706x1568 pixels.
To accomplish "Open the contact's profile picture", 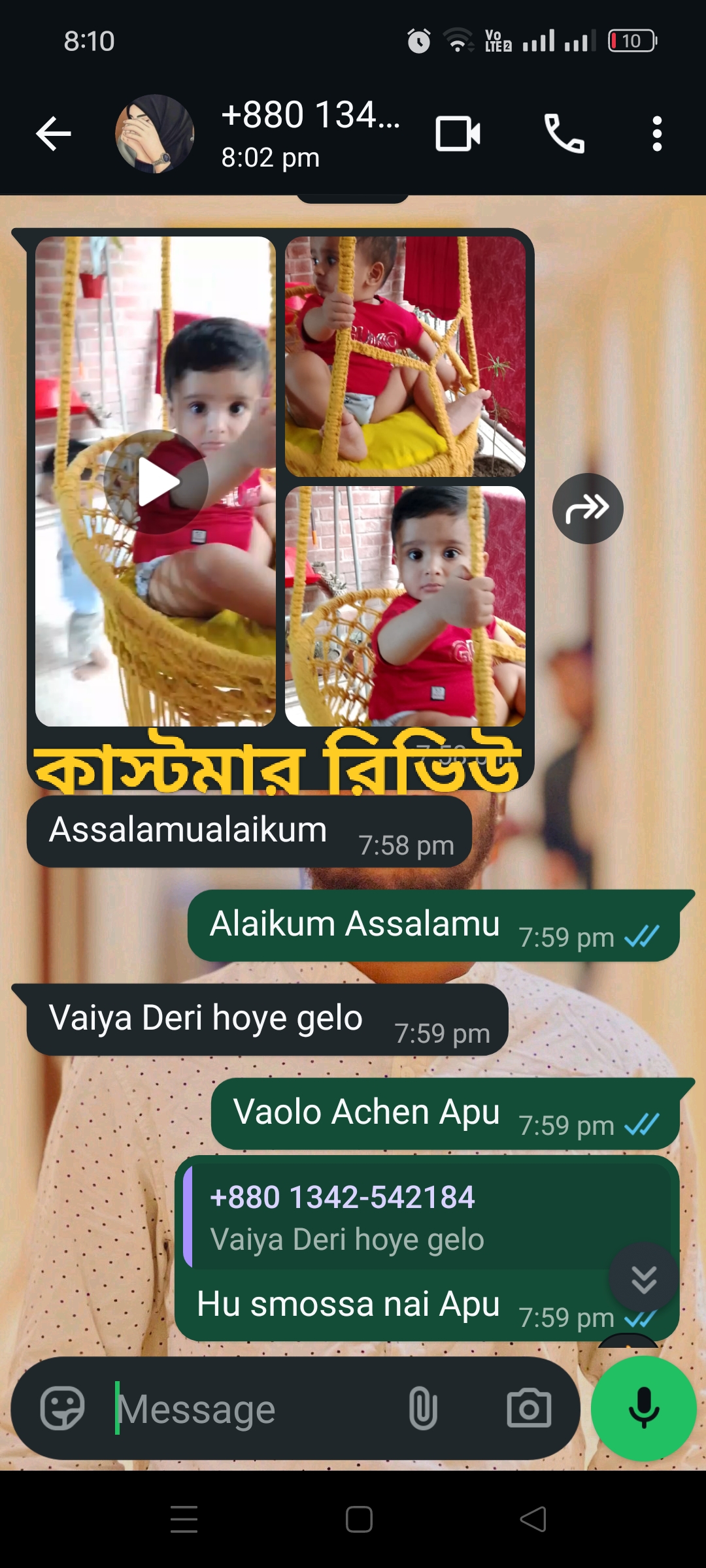I will pyautogui.click(x=155, y=134).
